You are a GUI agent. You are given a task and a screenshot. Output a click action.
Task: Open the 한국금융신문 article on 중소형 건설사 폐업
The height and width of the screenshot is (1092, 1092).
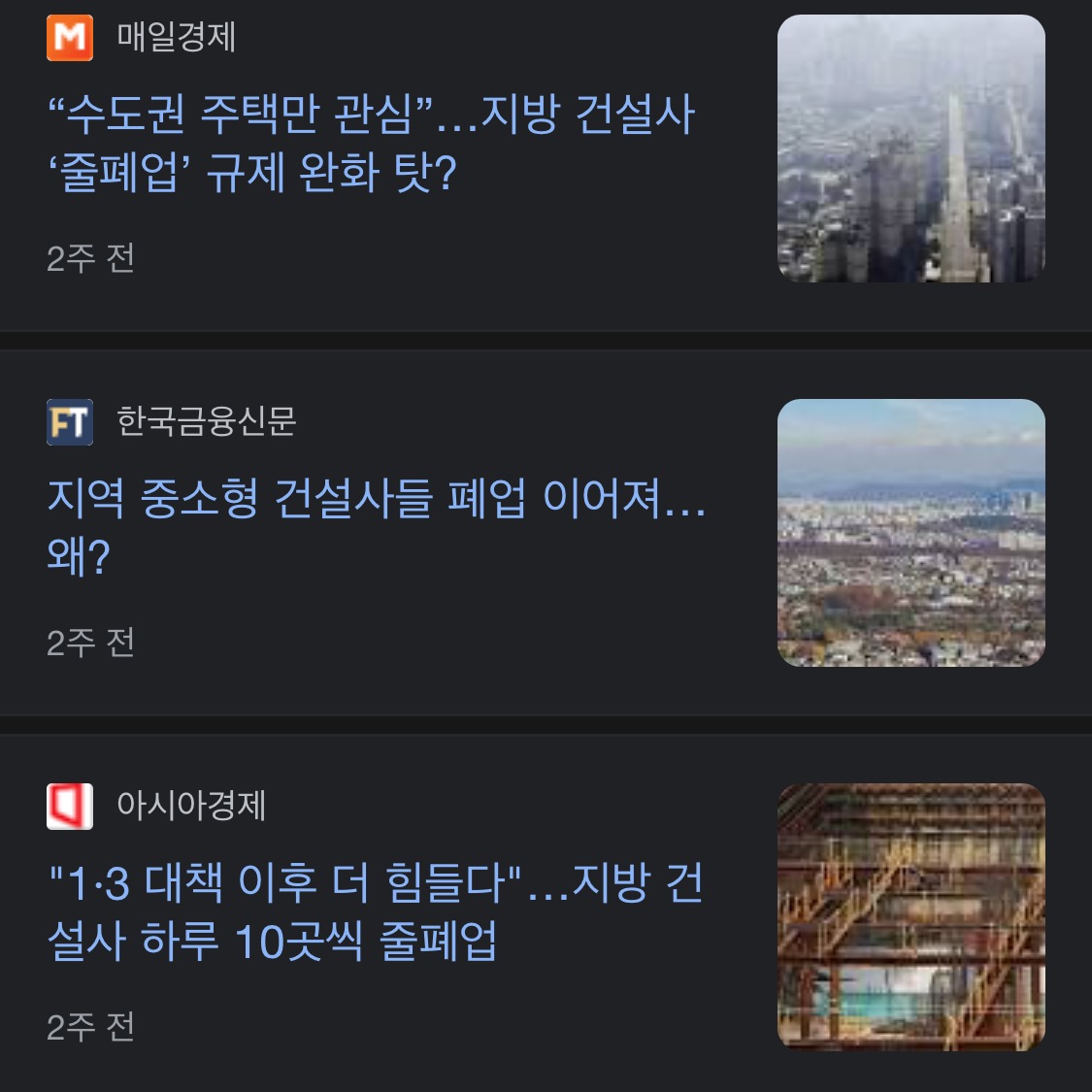(x=376, y=527)
